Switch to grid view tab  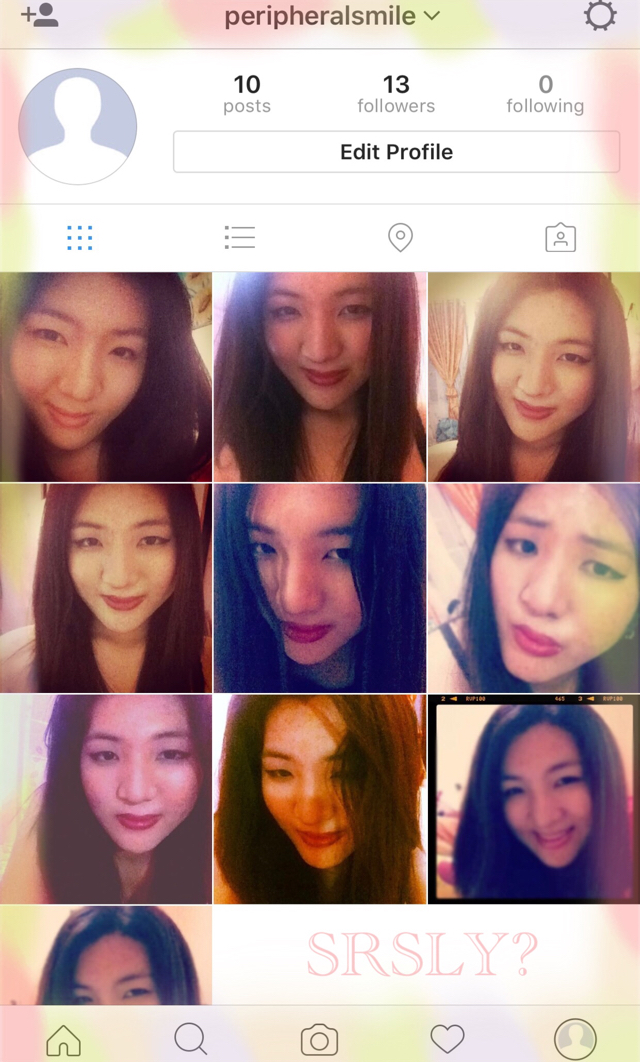click(79, 237)
